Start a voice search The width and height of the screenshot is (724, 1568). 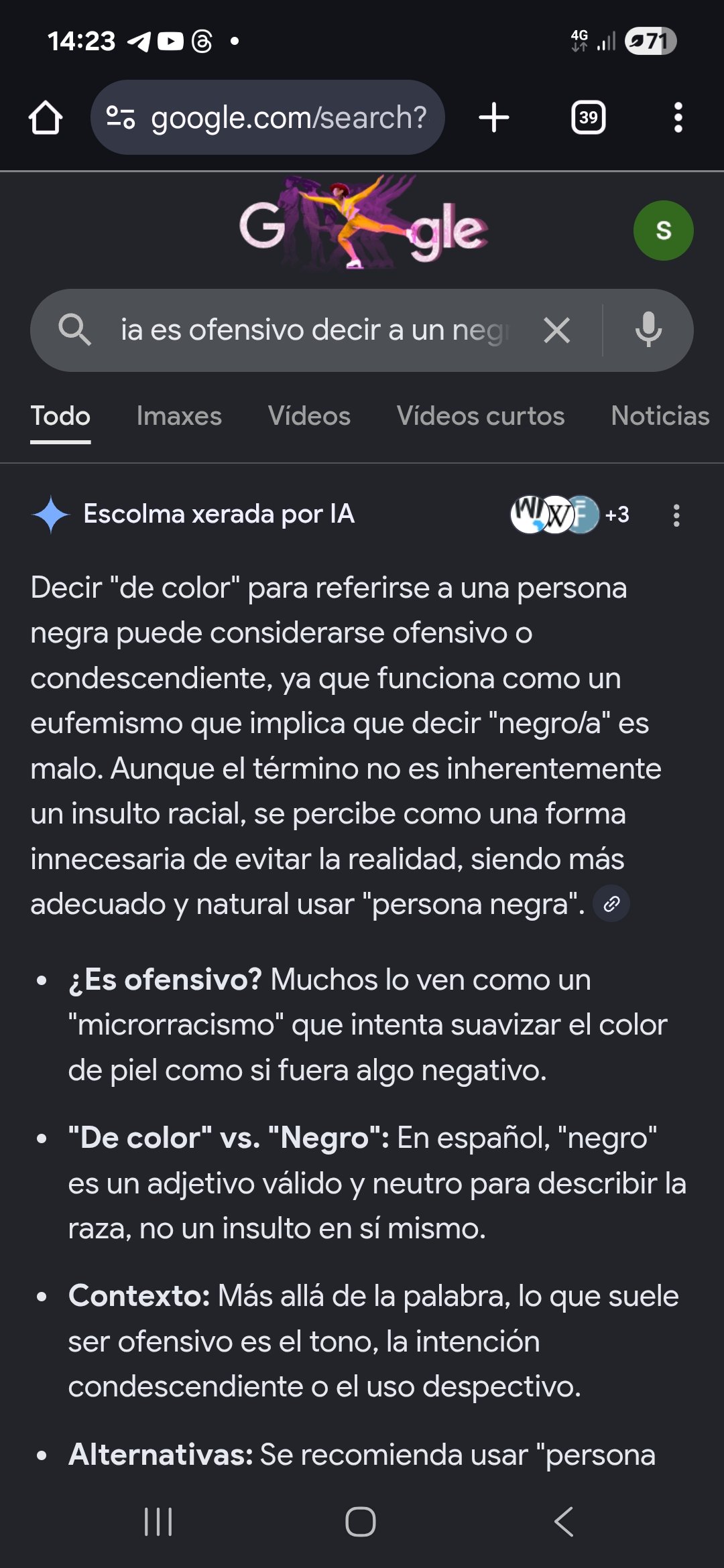click(x=648, y=330)
